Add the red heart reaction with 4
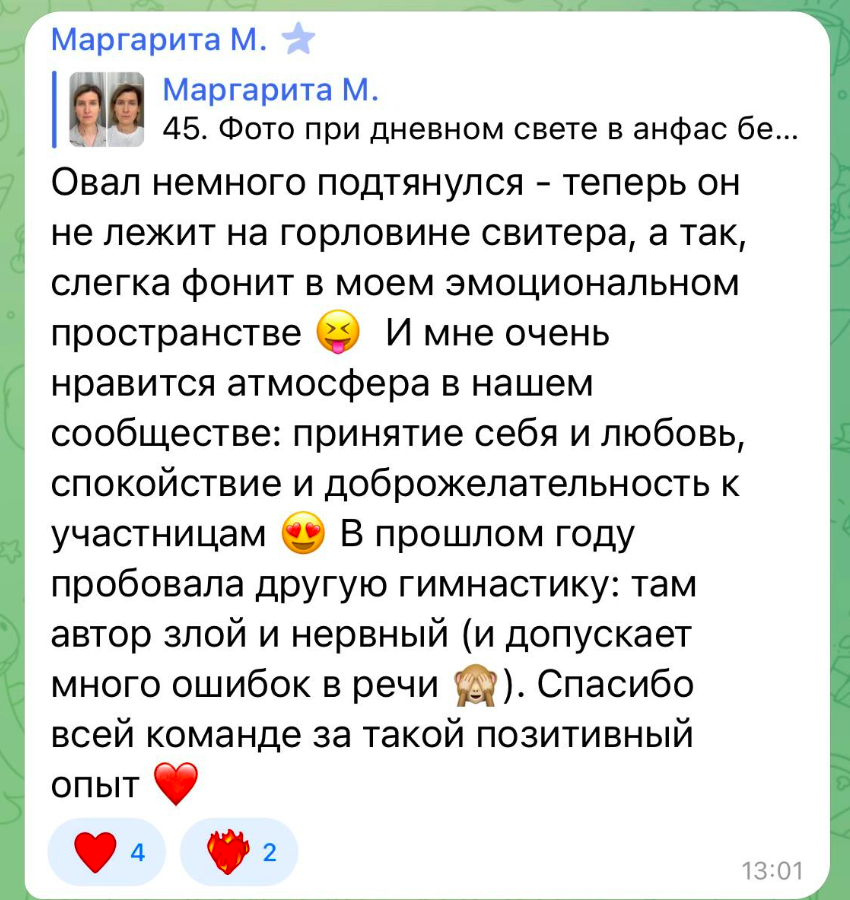The height and width of the screenshot is (900, 850). [x=110, y=852]
